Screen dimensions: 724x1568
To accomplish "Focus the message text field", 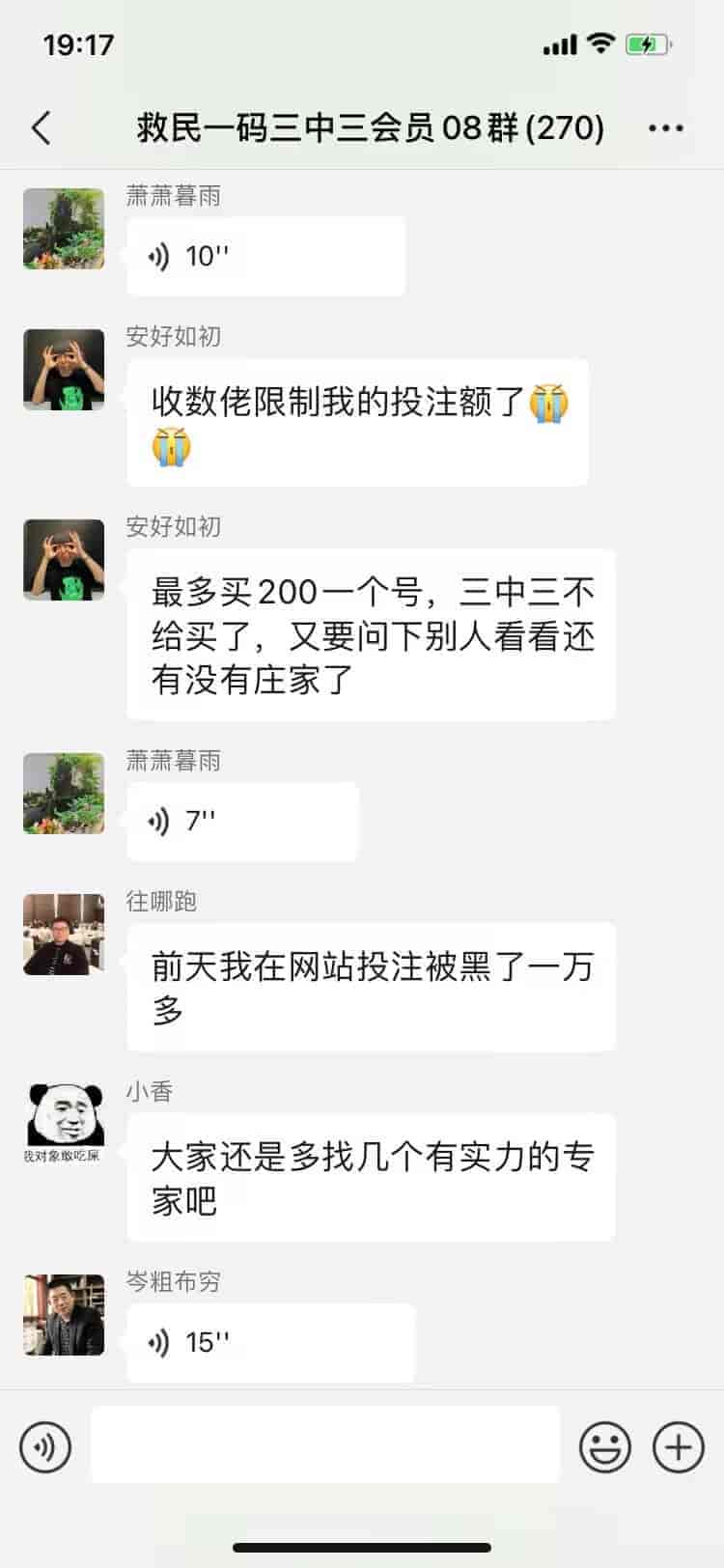I will [x=325, y=1444].
